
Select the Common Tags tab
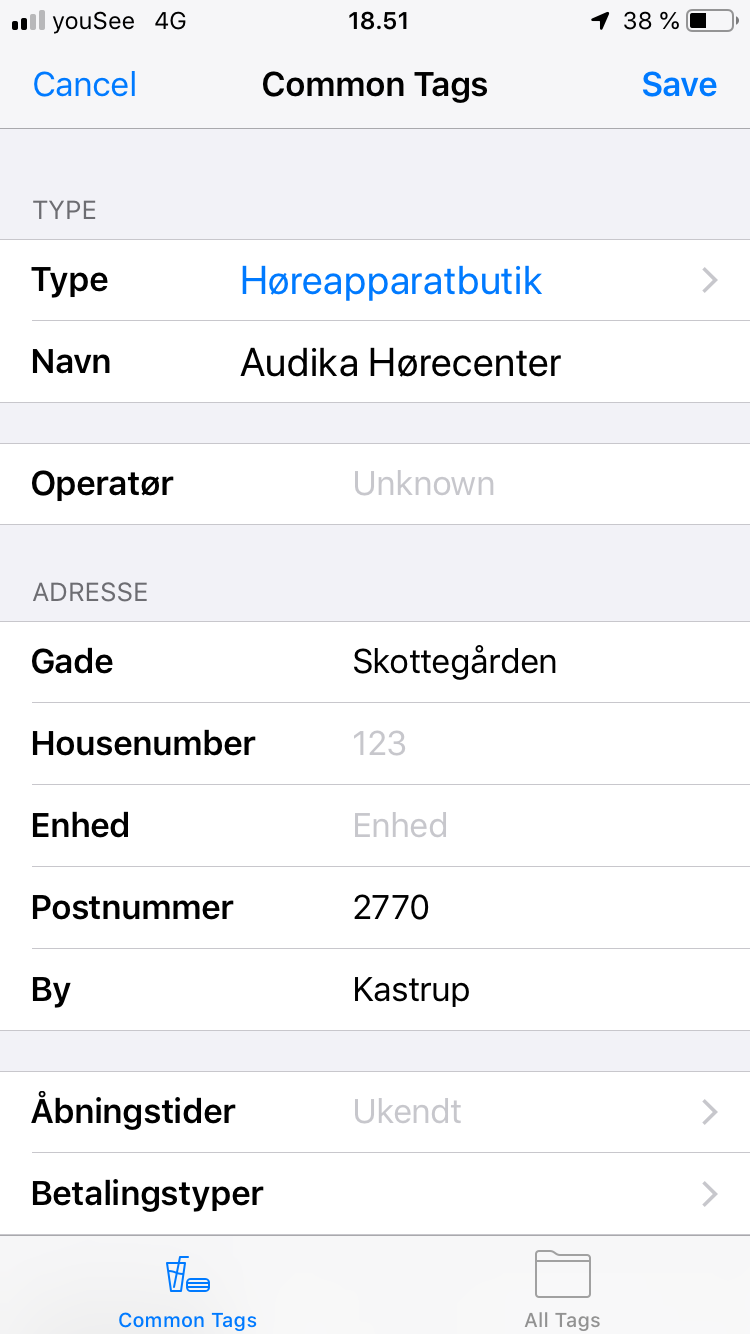(x=187, y=1287)
